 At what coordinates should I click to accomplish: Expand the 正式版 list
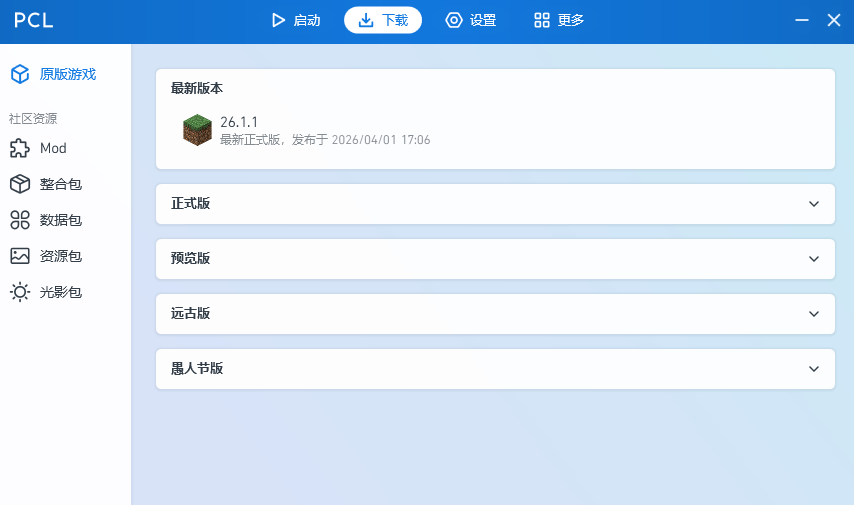[x=495, y=204]
